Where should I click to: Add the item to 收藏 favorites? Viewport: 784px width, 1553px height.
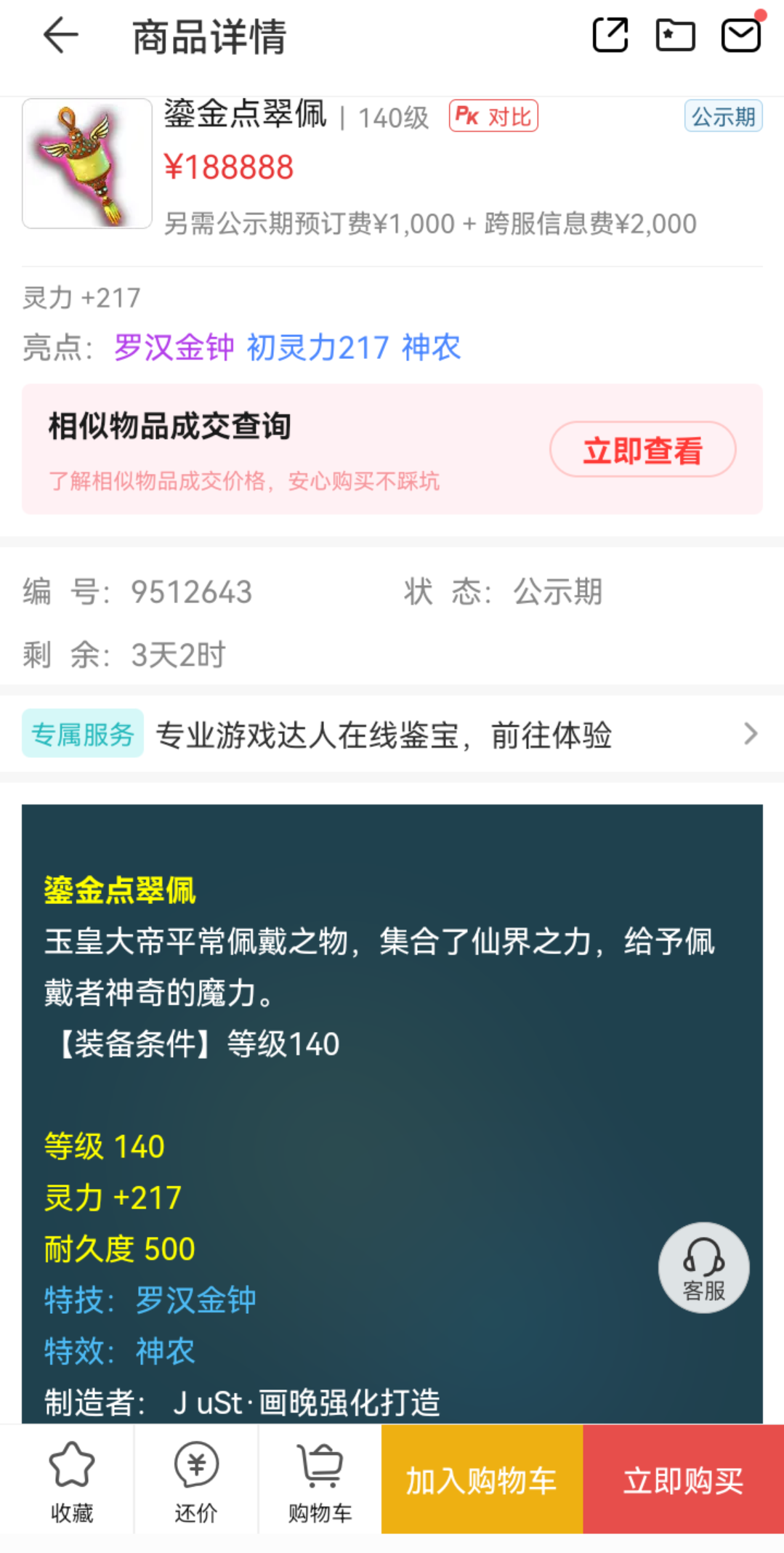[72, 1480]
